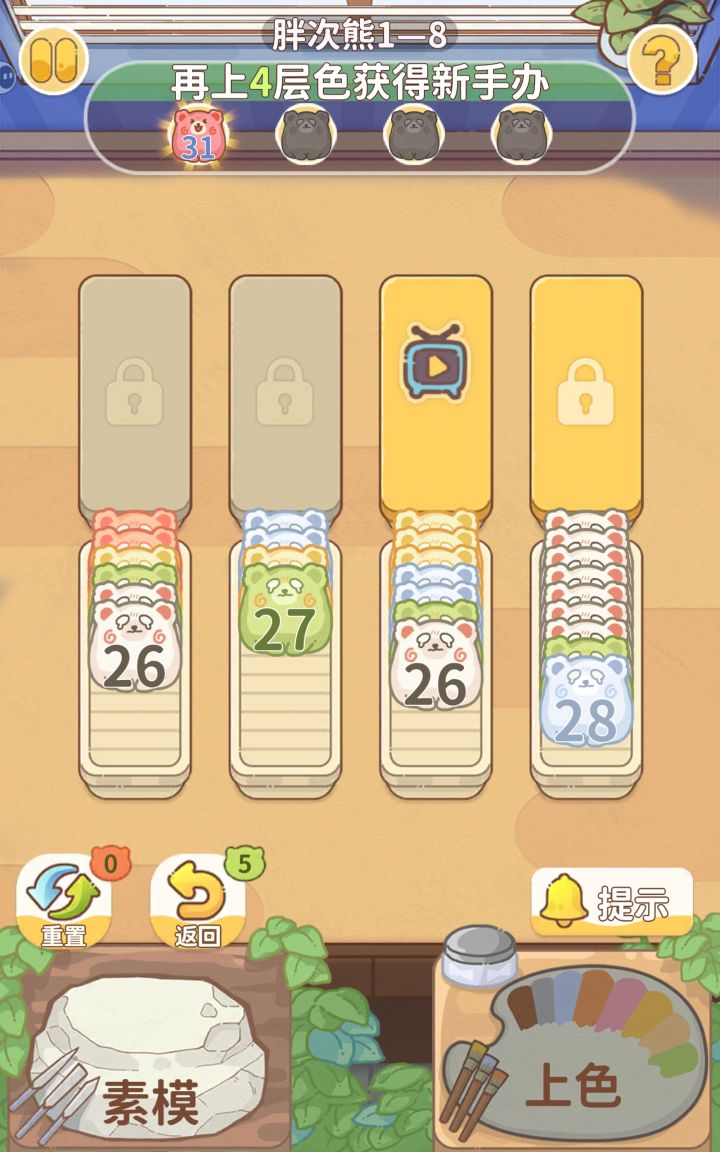Viewport: 720px width, 1152px height.
Task: Tap the red bear figure numbered 31
Action: tap(198, 135)
